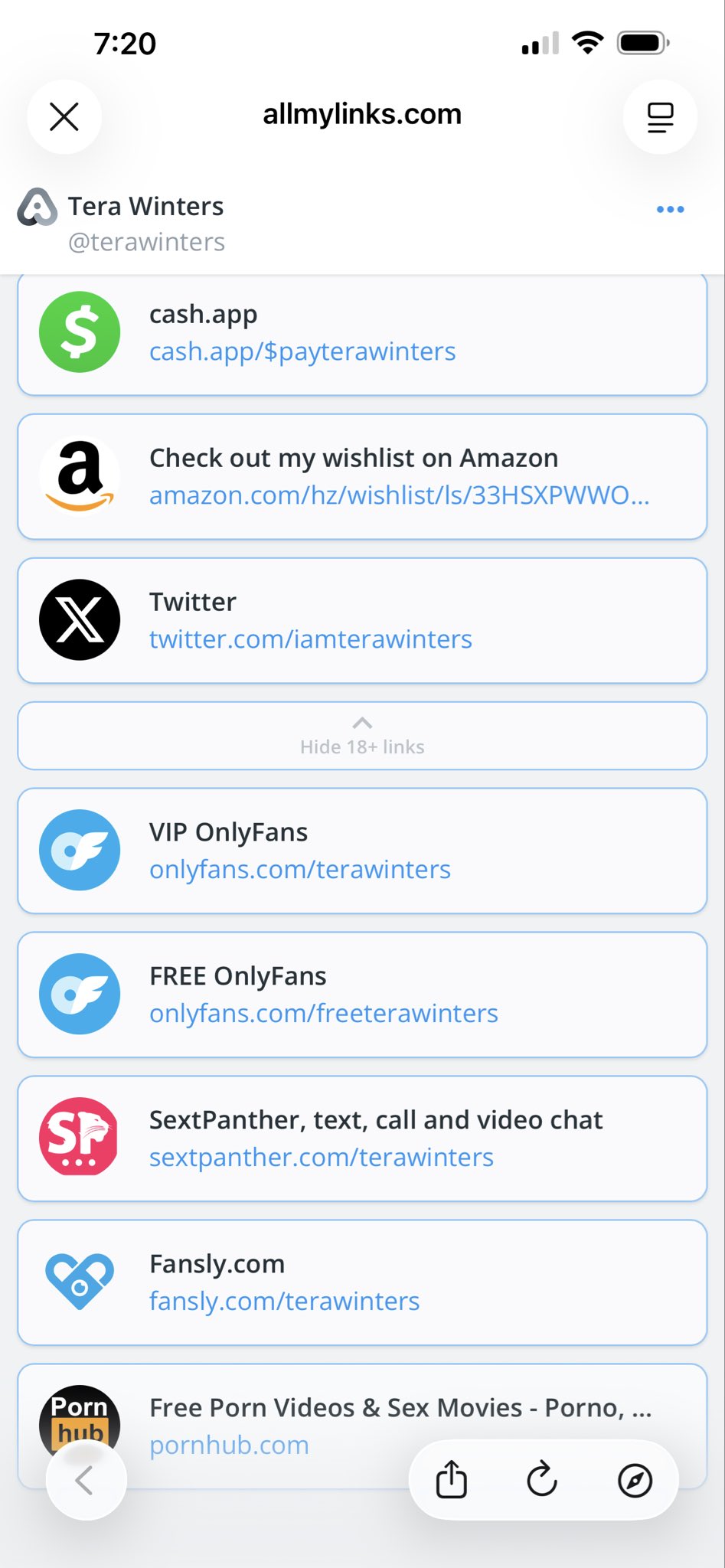
Task: Open the Fansly.com link
Action: tap(361, 1282)
